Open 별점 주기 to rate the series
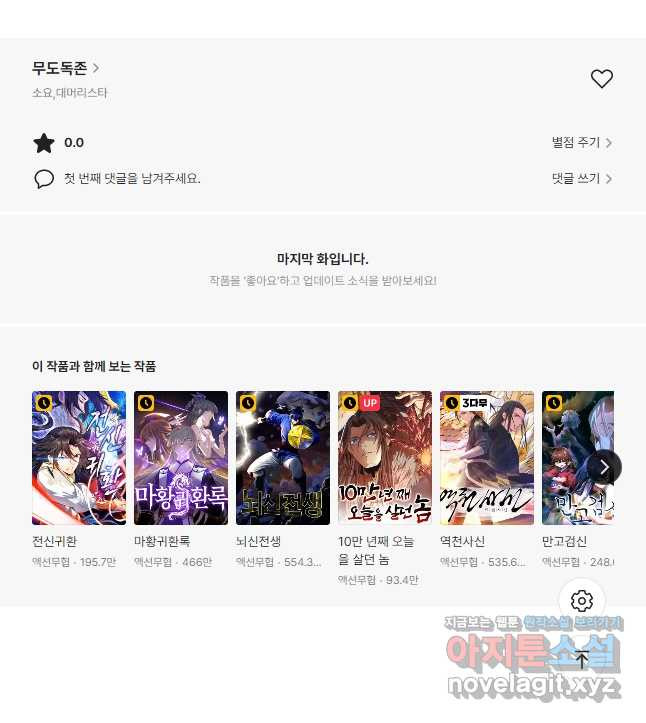The height and width of the screenshot is (723, 646). tap(581, 143)
